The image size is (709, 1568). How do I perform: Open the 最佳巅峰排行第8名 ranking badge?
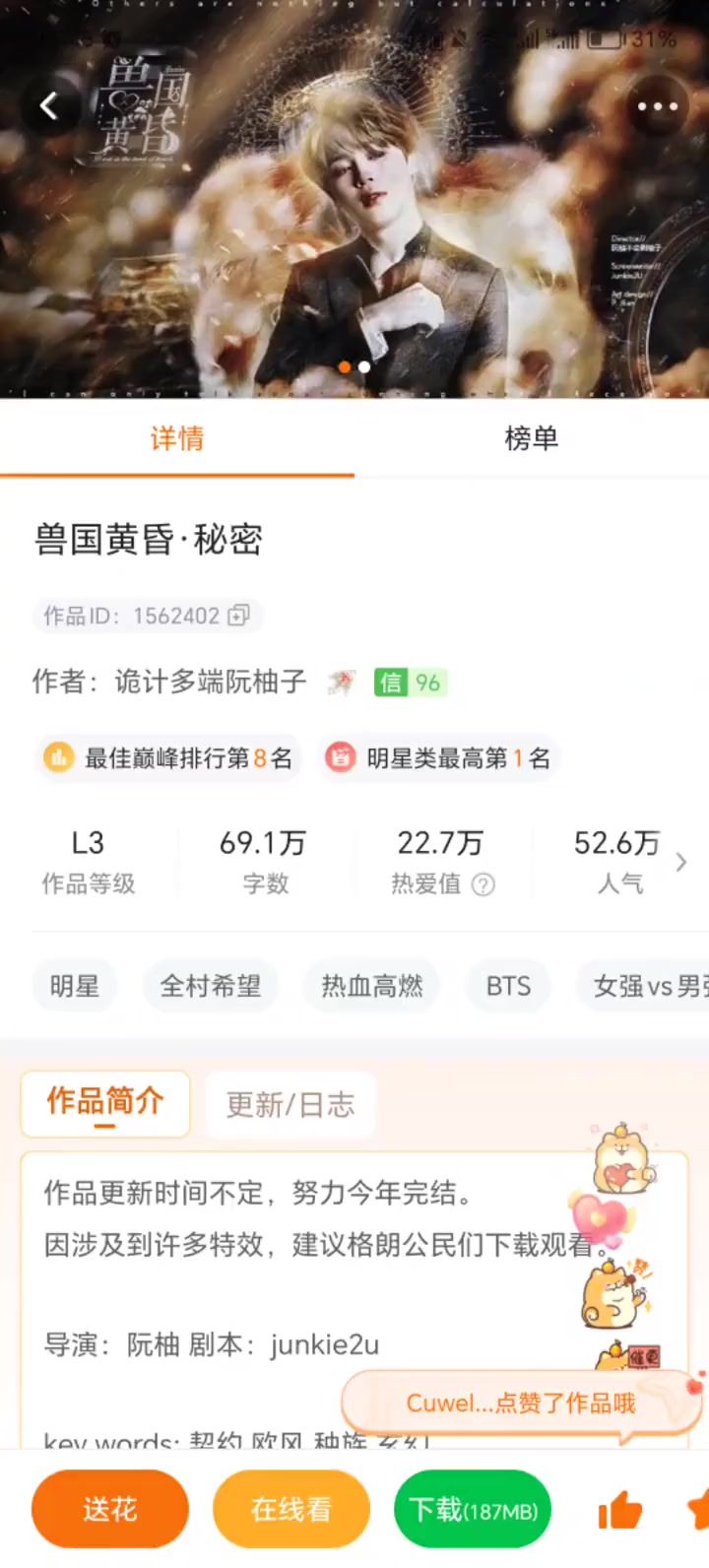(169, 757)
